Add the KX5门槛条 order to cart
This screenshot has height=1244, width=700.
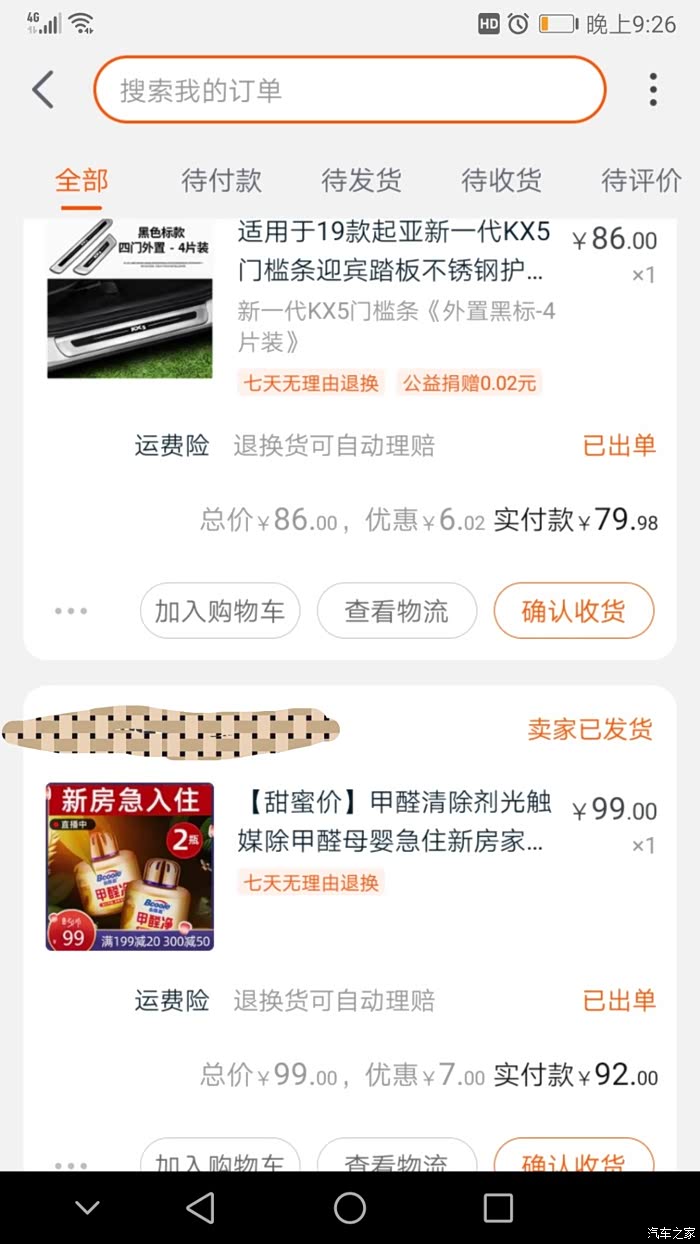point(220,611)
